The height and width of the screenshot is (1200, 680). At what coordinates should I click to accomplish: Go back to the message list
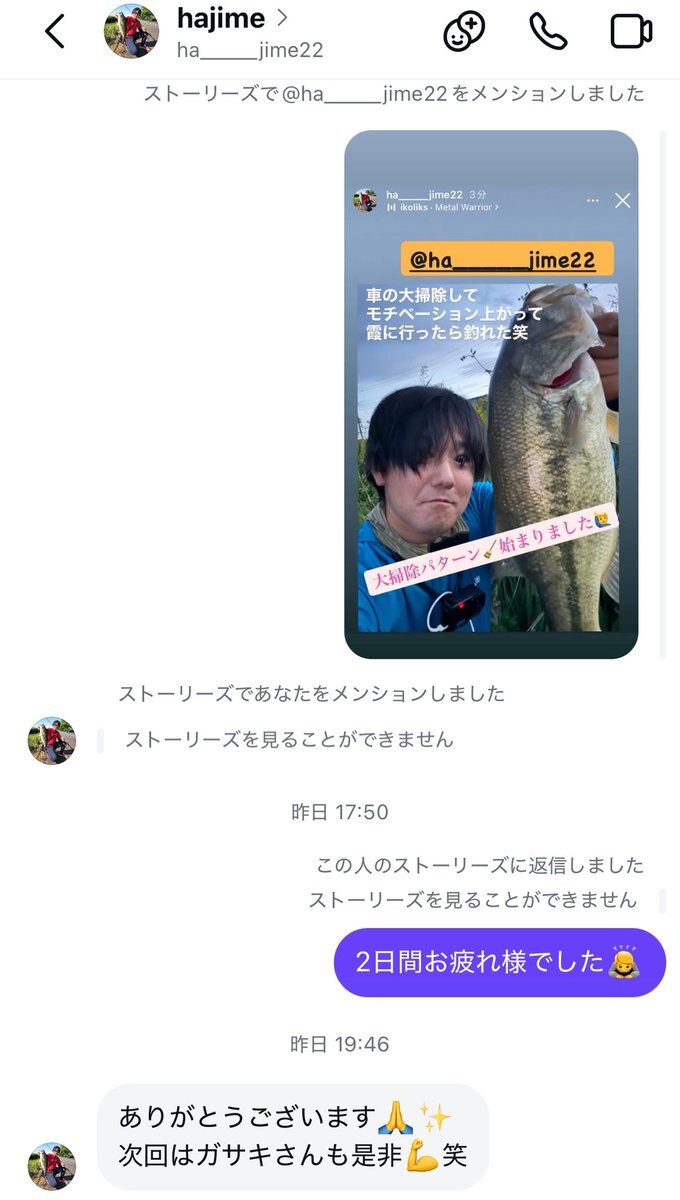click(x=55, y=32)
